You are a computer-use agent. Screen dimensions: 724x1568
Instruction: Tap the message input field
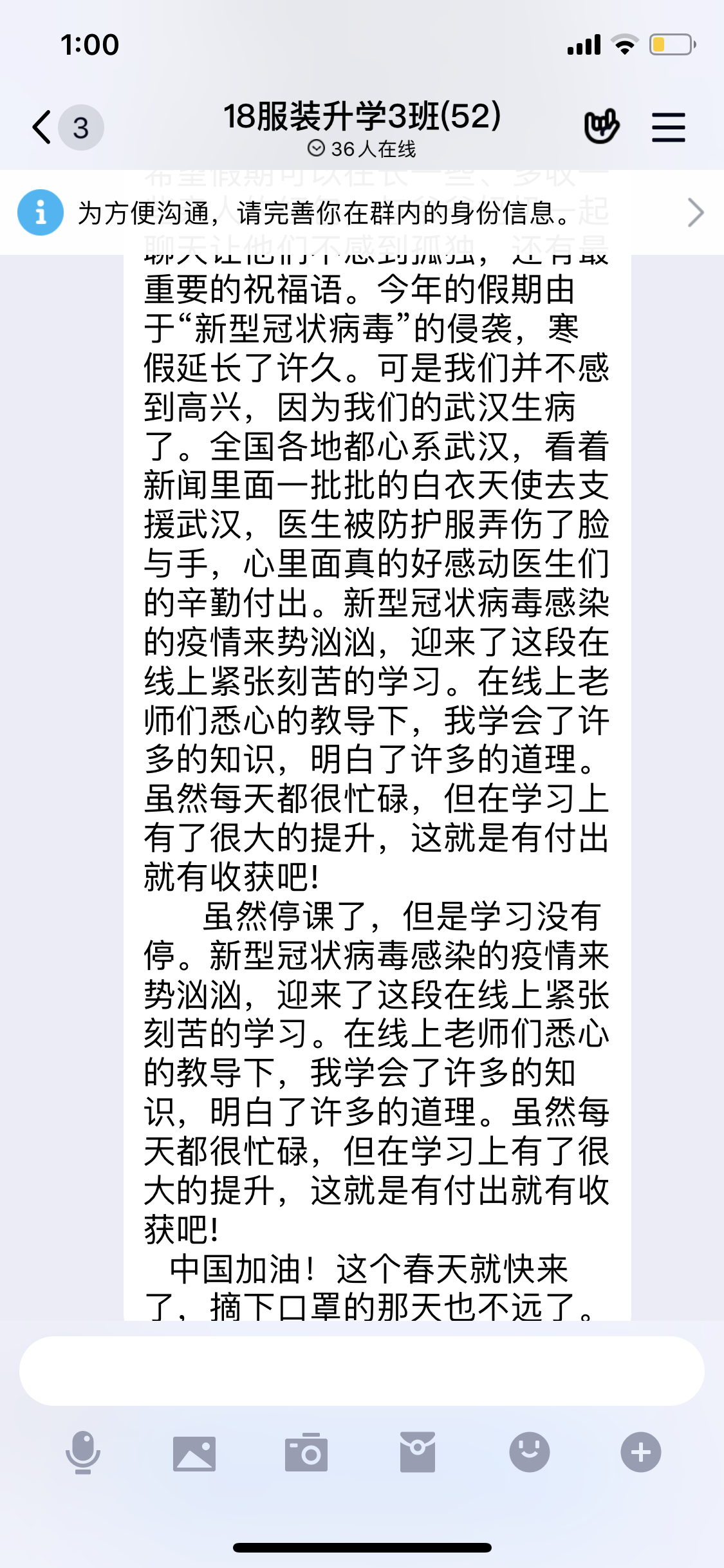tap(362, 1370)
